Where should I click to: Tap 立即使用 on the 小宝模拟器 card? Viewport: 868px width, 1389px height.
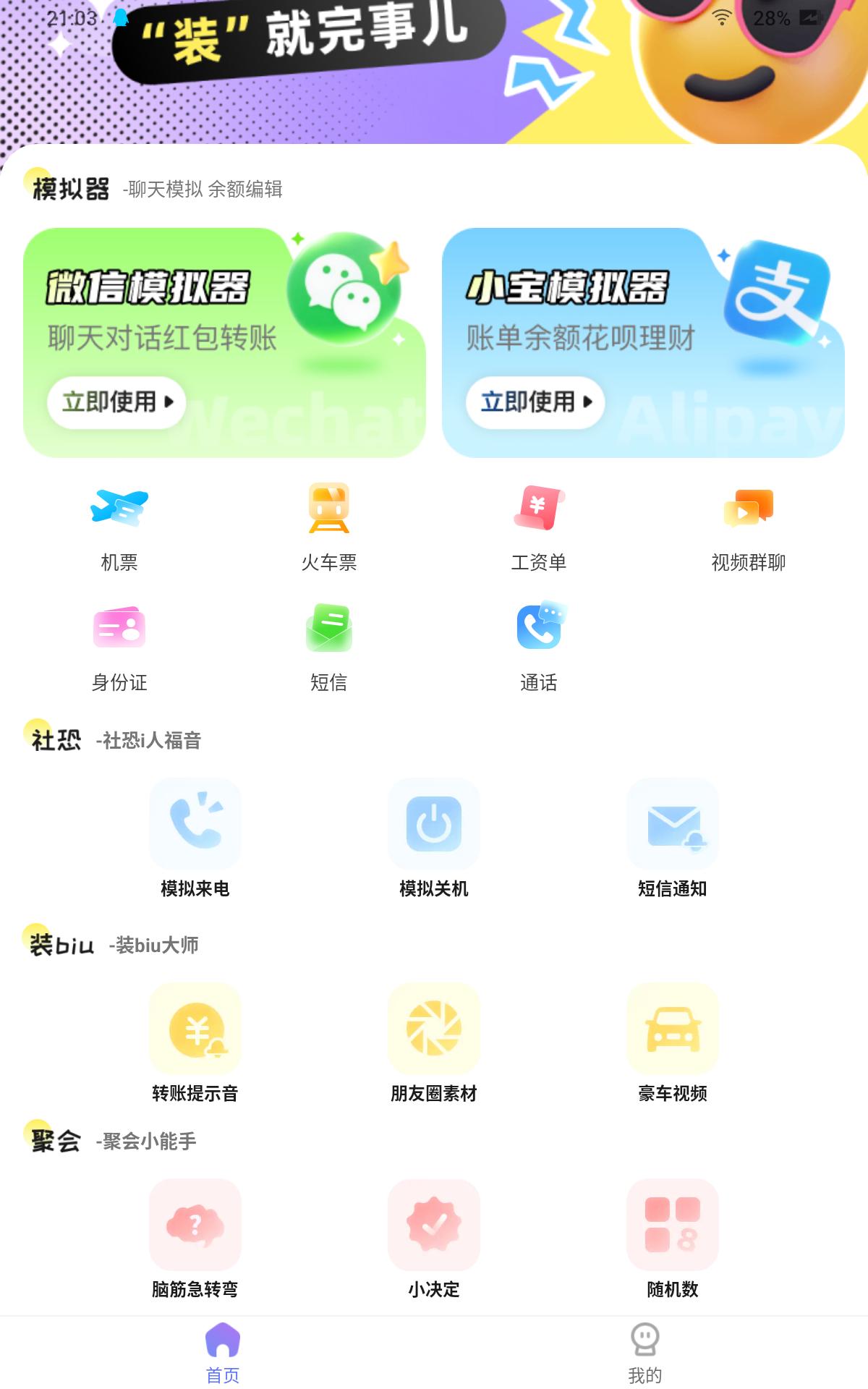click(x=535, y=402)
